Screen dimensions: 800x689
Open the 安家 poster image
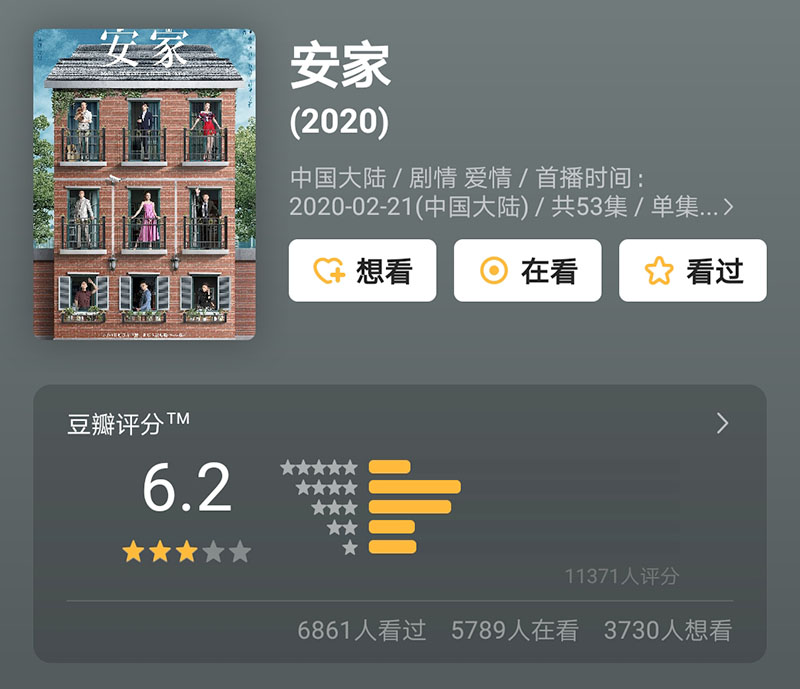(x=144, y=184)
